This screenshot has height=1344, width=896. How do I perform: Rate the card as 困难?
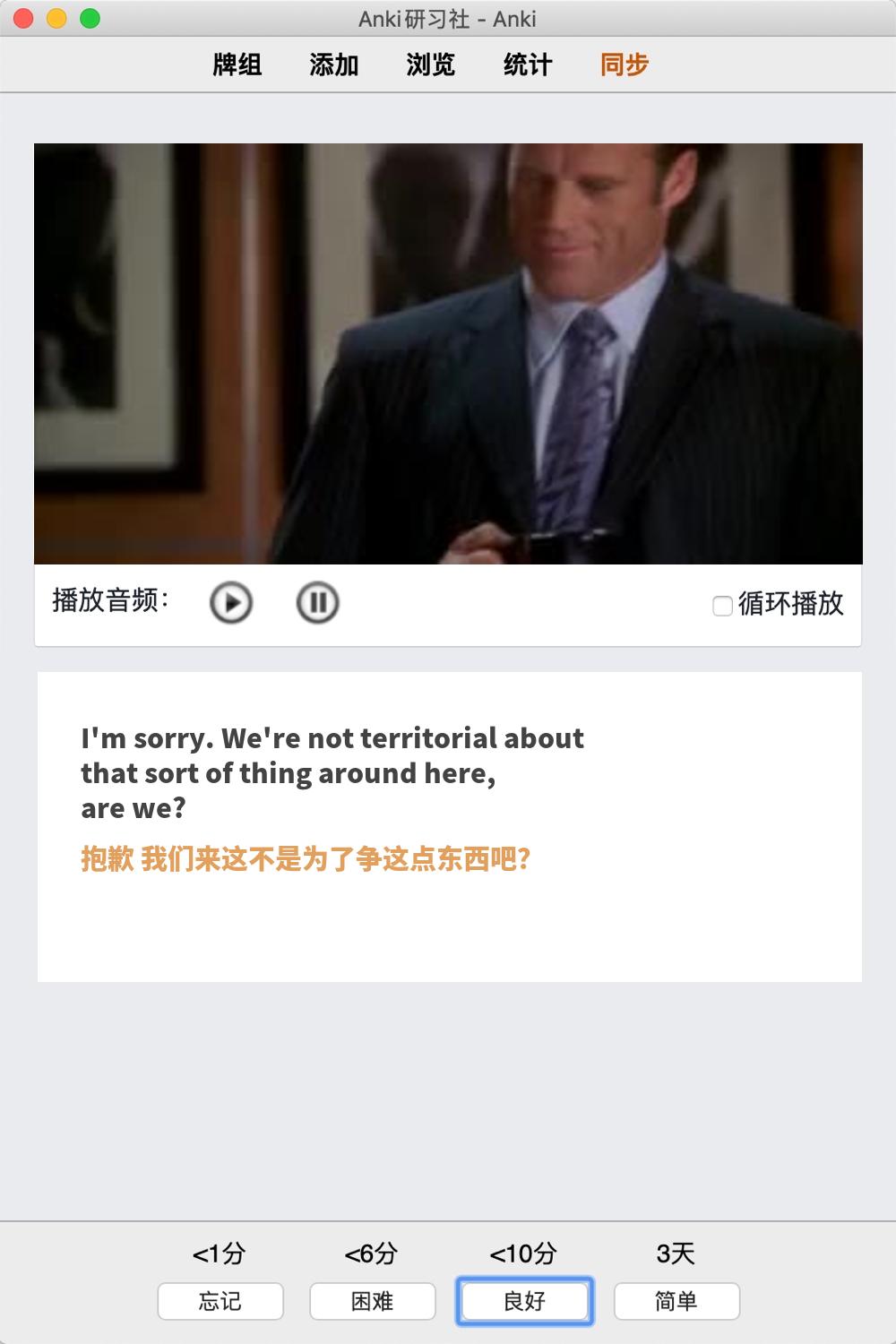pyautogui.click(x=373, y=1301)
